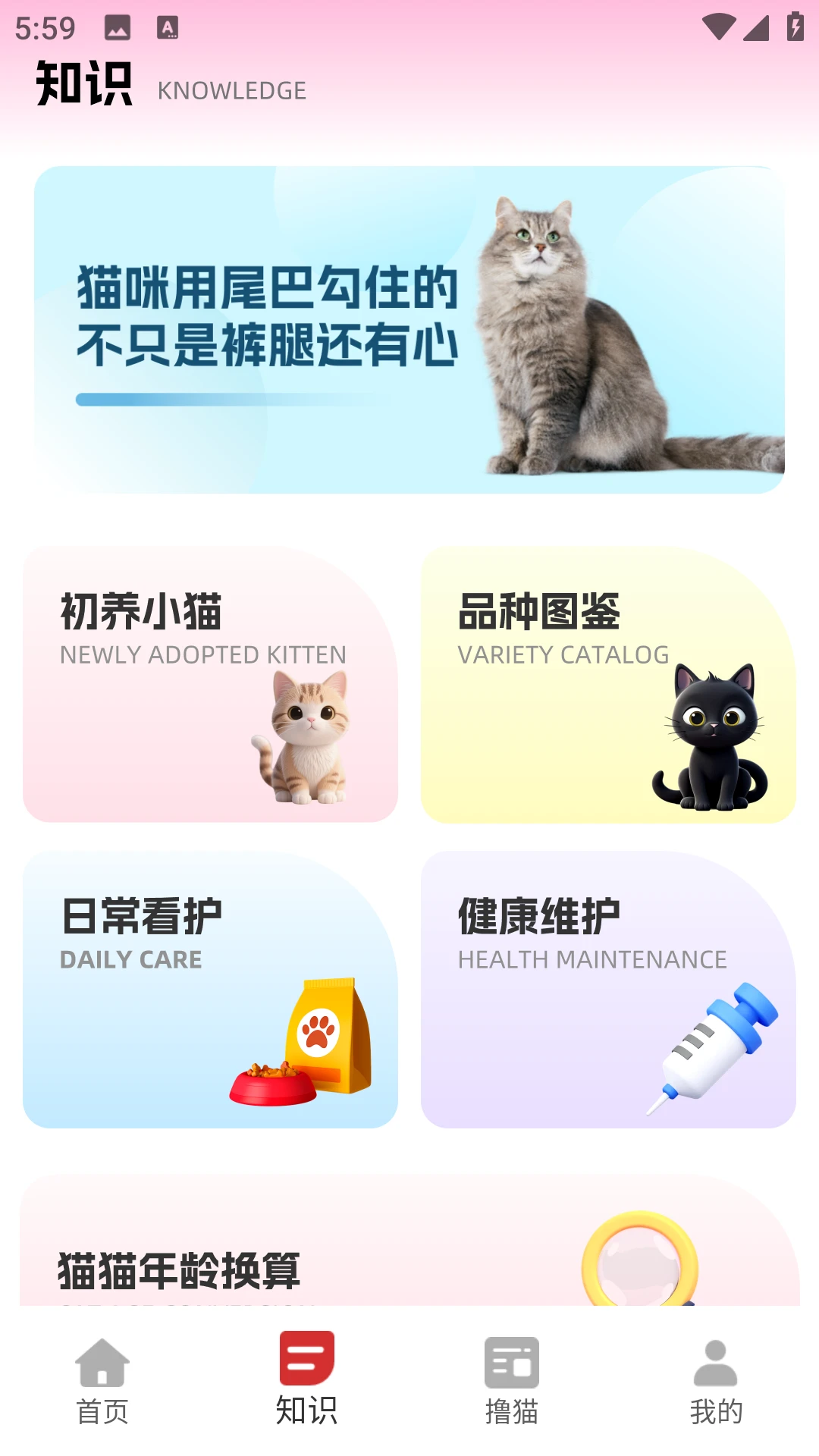Open the 猫猫年龄换算 age conversion card
Image resolution: width=819 pixels, height=1456 pixels.
coord(409,1251)
